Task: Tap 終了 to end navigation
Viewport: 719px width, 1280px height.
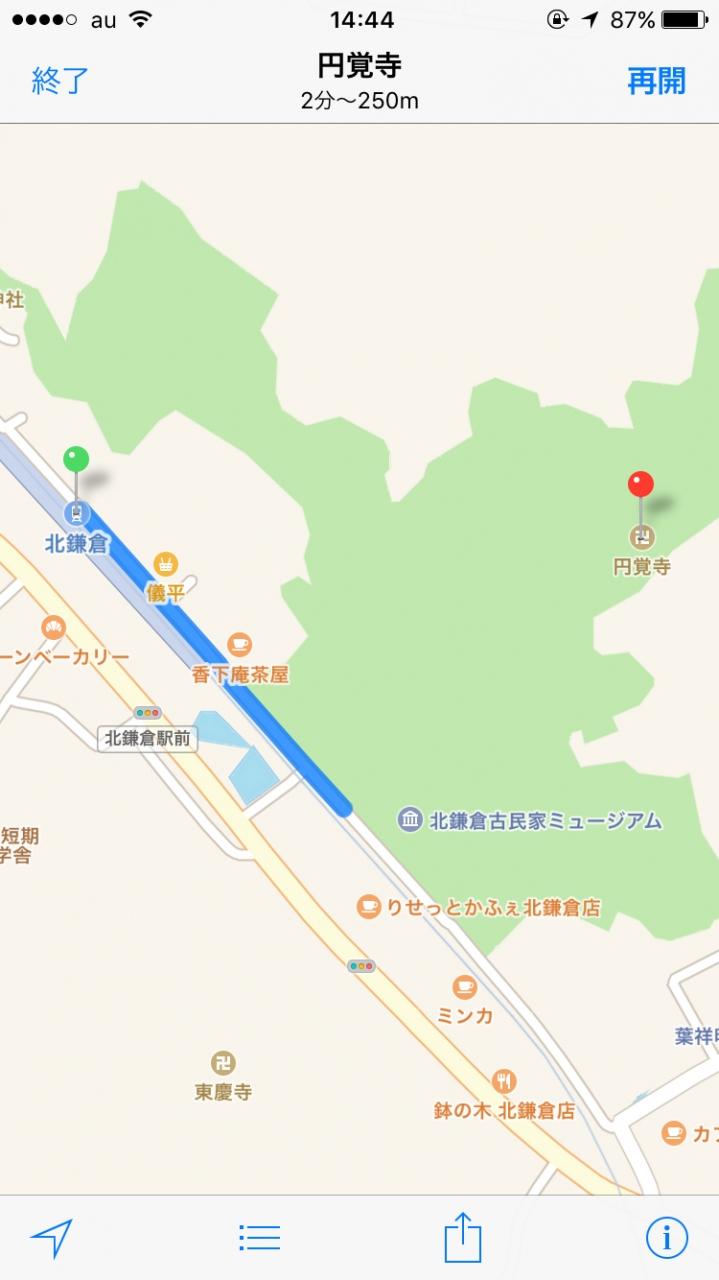Action: pos(60,81)
